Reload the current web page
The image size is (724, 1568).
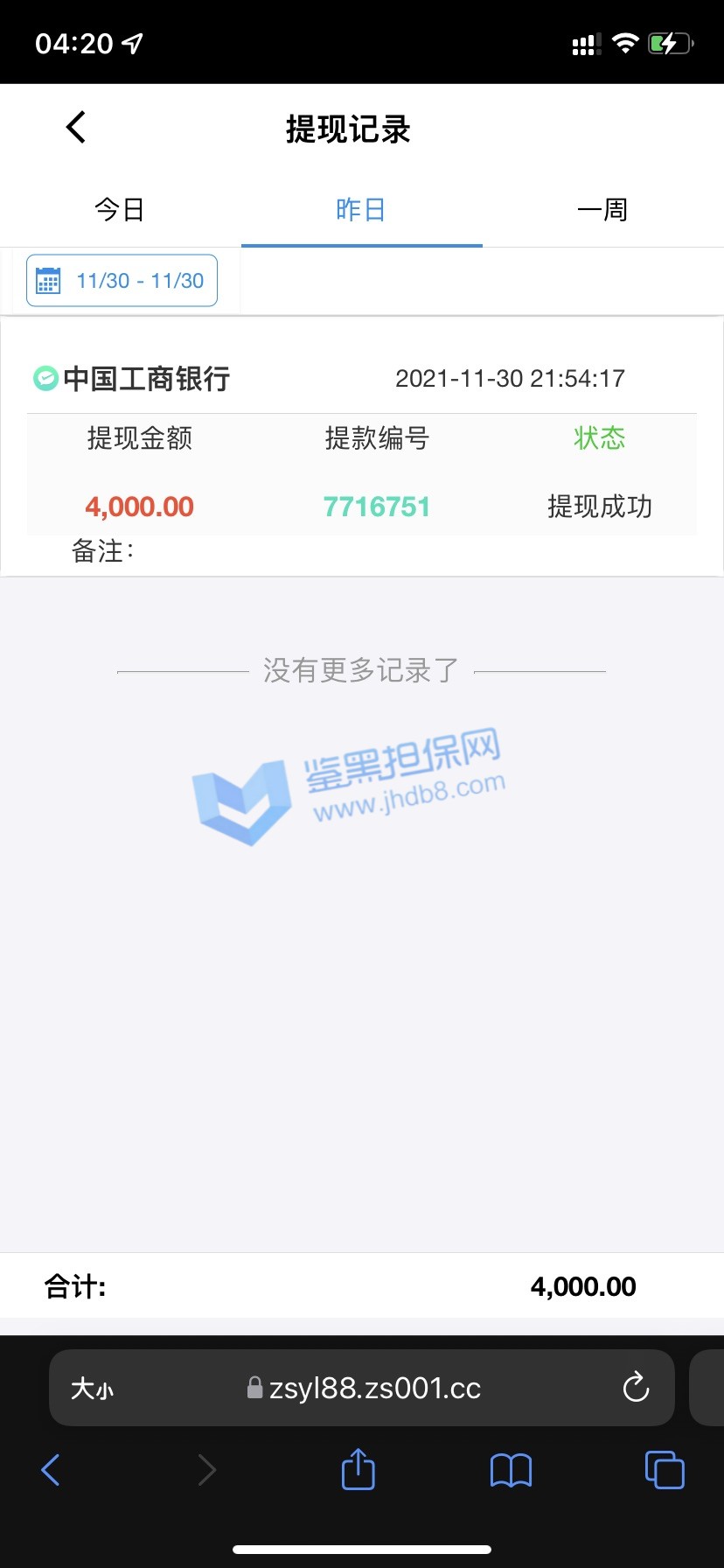click(636, 1388)
